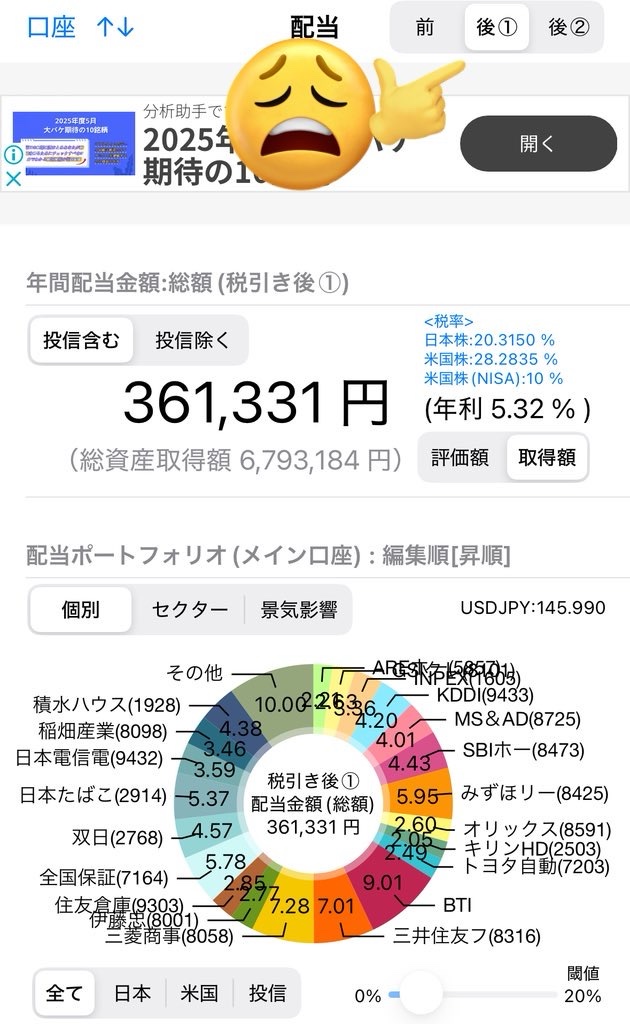The image size is (630, 1024).
Task: Select the 取得額 acquisition basis
Action: tap(547, 458)
